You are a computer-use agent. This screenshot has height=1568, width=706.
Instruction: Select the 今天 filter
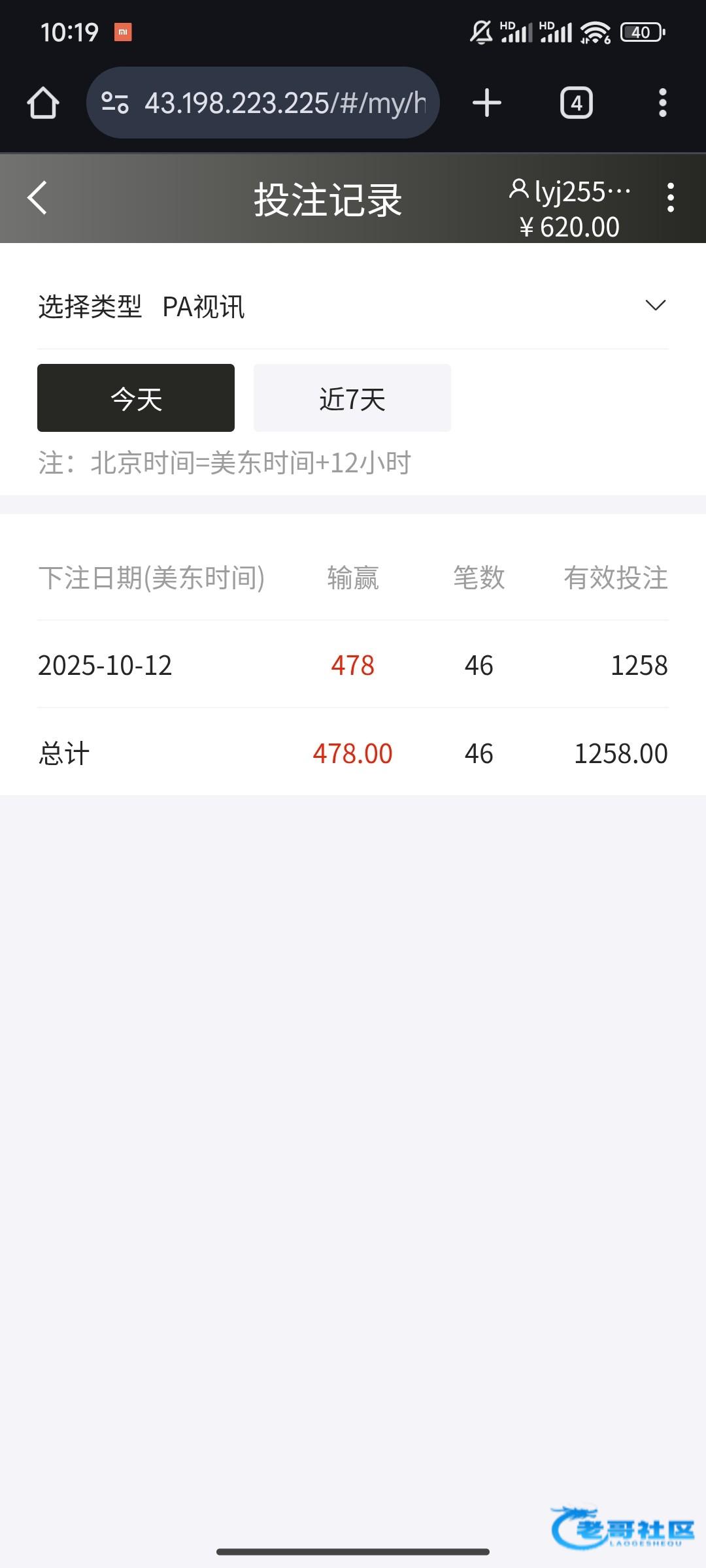[x=136, y=398]
